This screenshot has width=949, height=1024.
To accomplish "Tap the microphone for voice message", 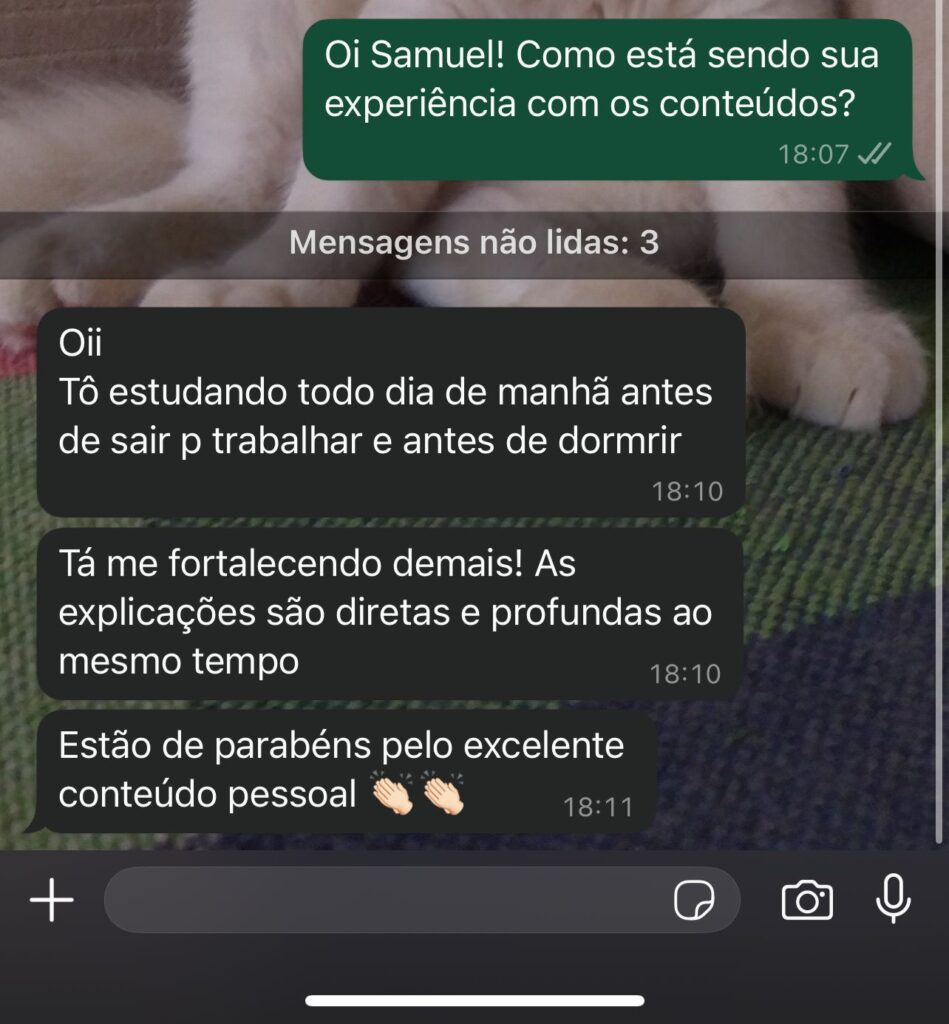I will (893, 899).
